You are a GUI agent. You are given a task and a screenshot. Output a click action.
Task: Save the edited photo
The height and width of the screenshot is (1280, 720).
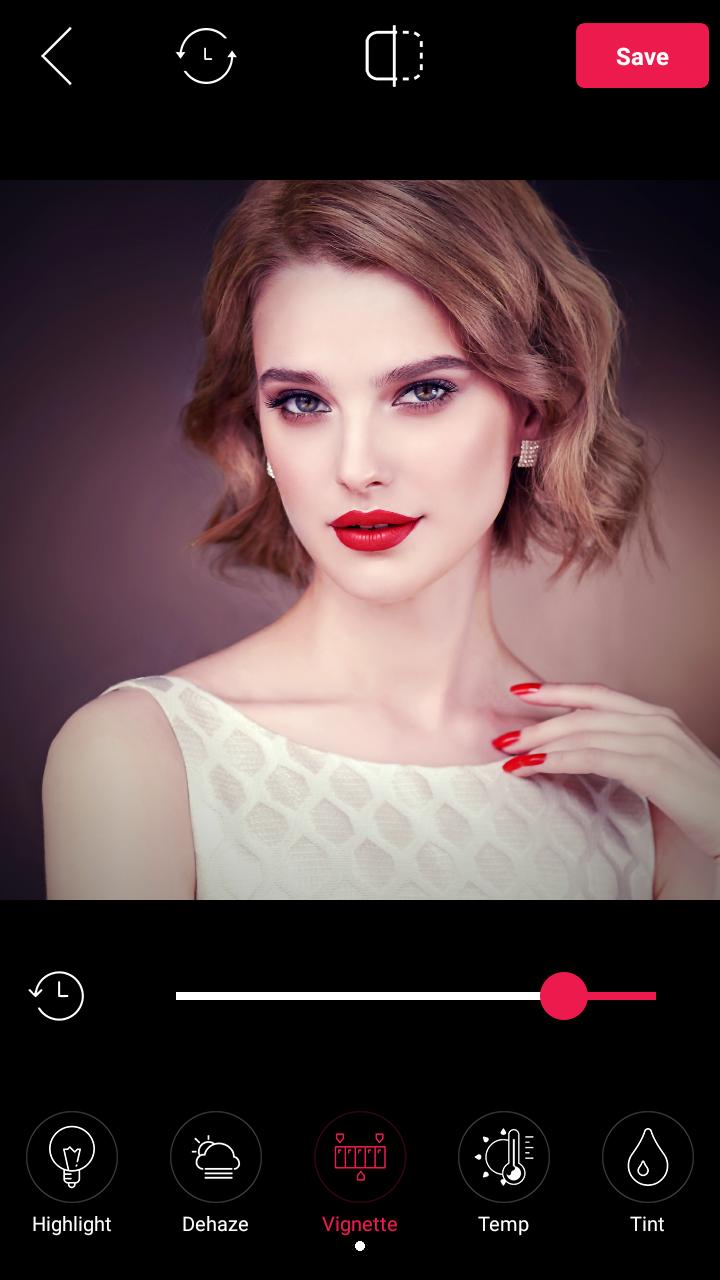click(x=642, y=56)
